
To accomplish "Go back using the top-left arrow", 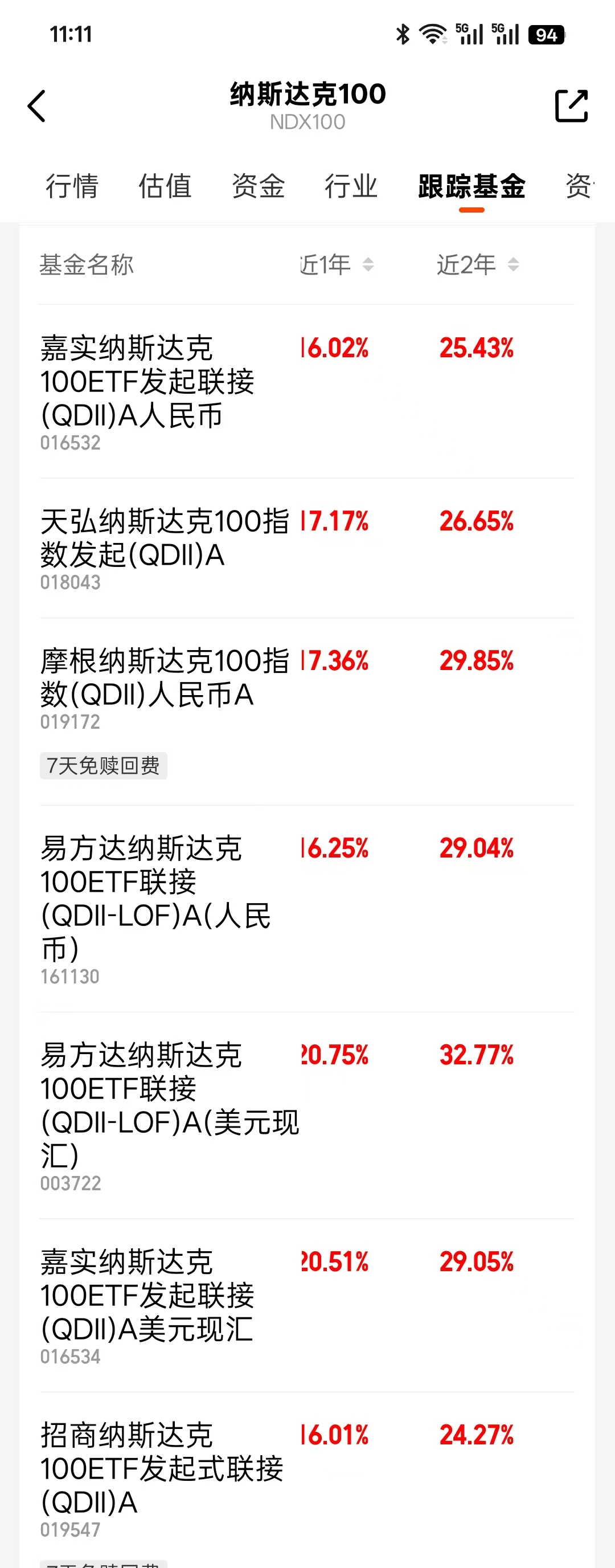I will [x=36, y=106].
